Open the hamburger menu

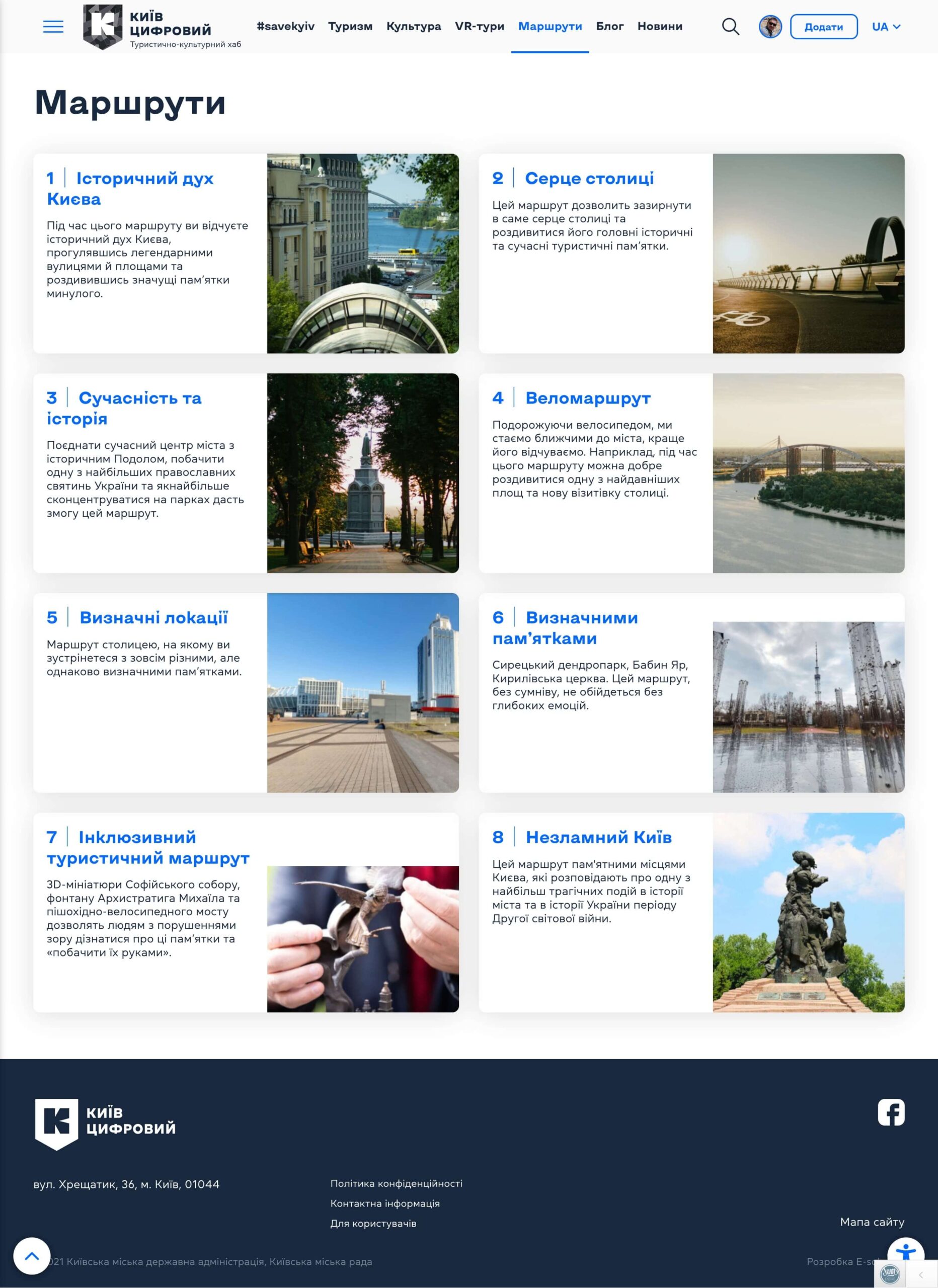[x=53, y=27]
